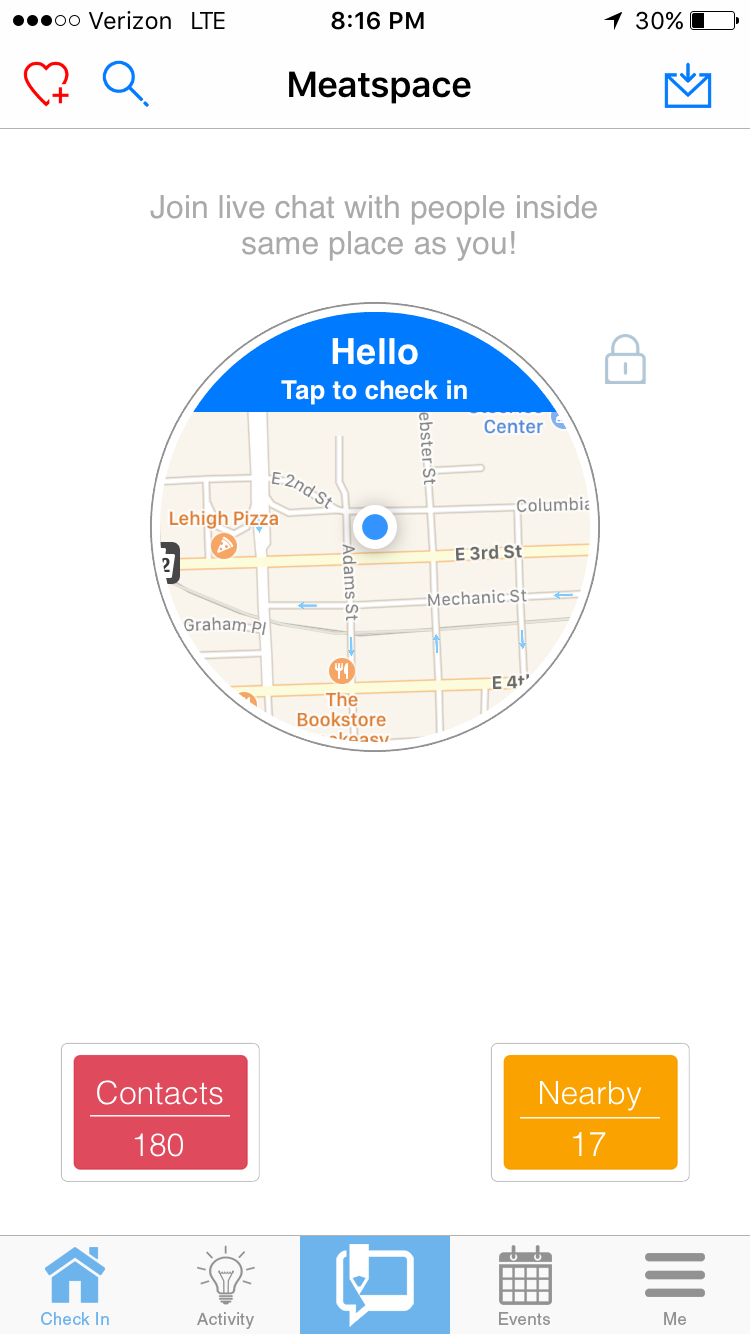Open the Me tab

[x=675, y=1286]
